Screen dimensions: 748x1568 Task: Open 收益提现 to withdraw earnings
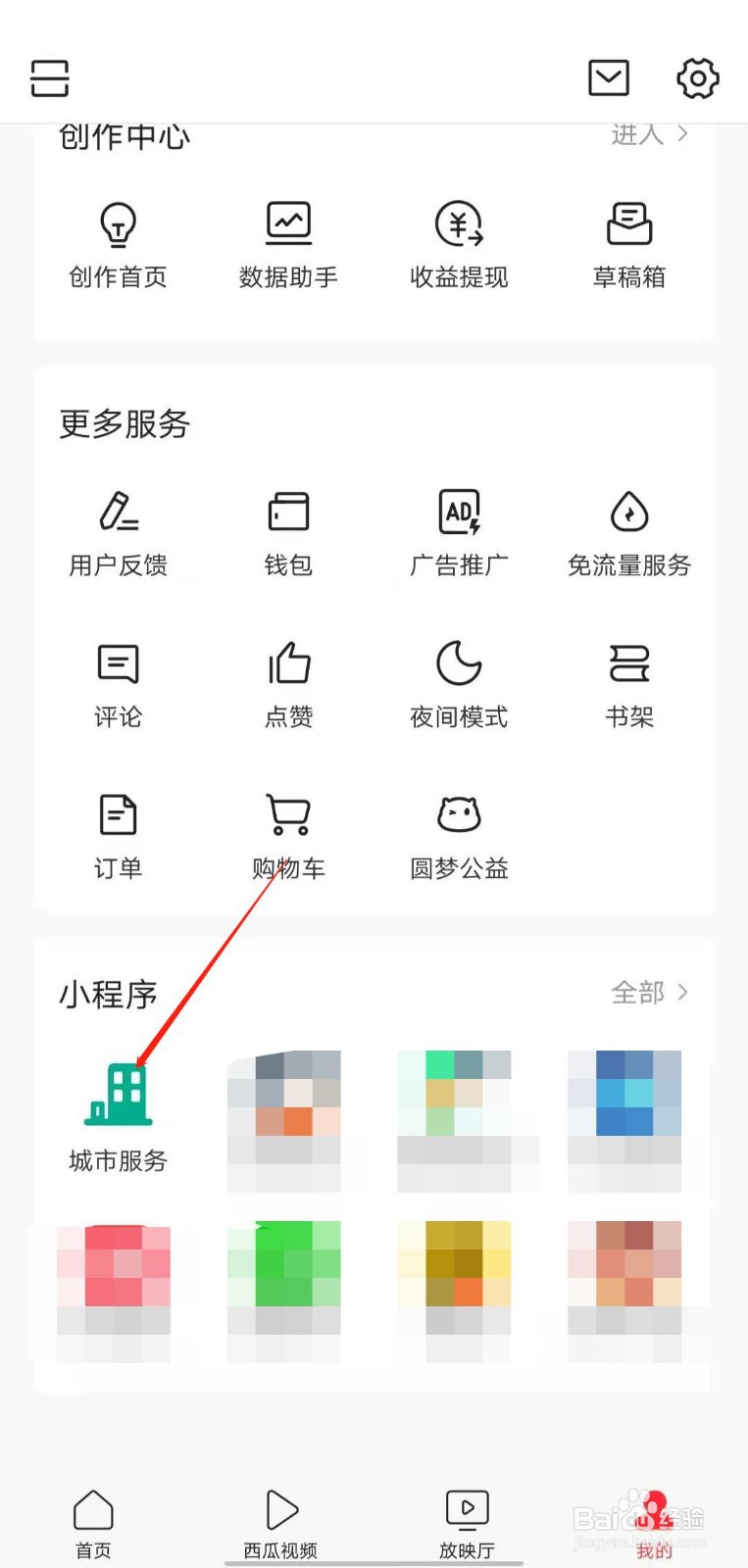click(x=458, y=243)
